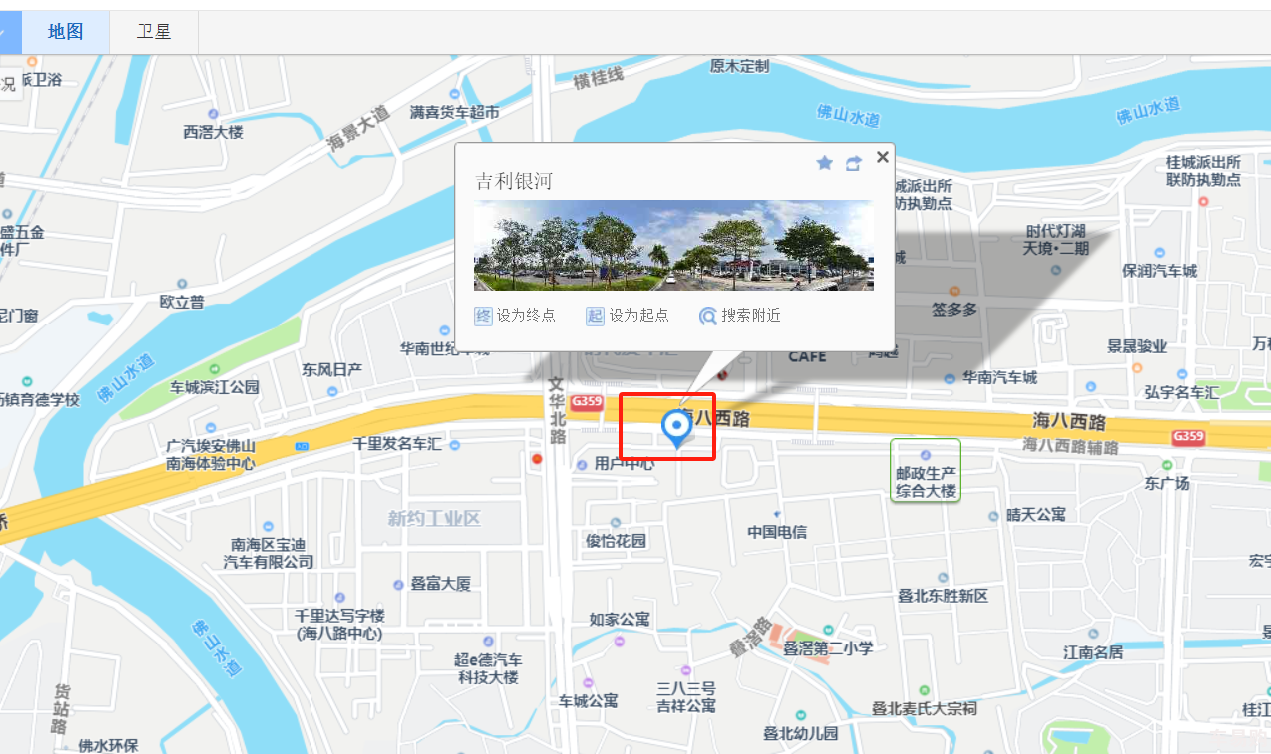
Task: Set 吉利银河 as destination via 设为终点
Action: click(x=515, y=316)
